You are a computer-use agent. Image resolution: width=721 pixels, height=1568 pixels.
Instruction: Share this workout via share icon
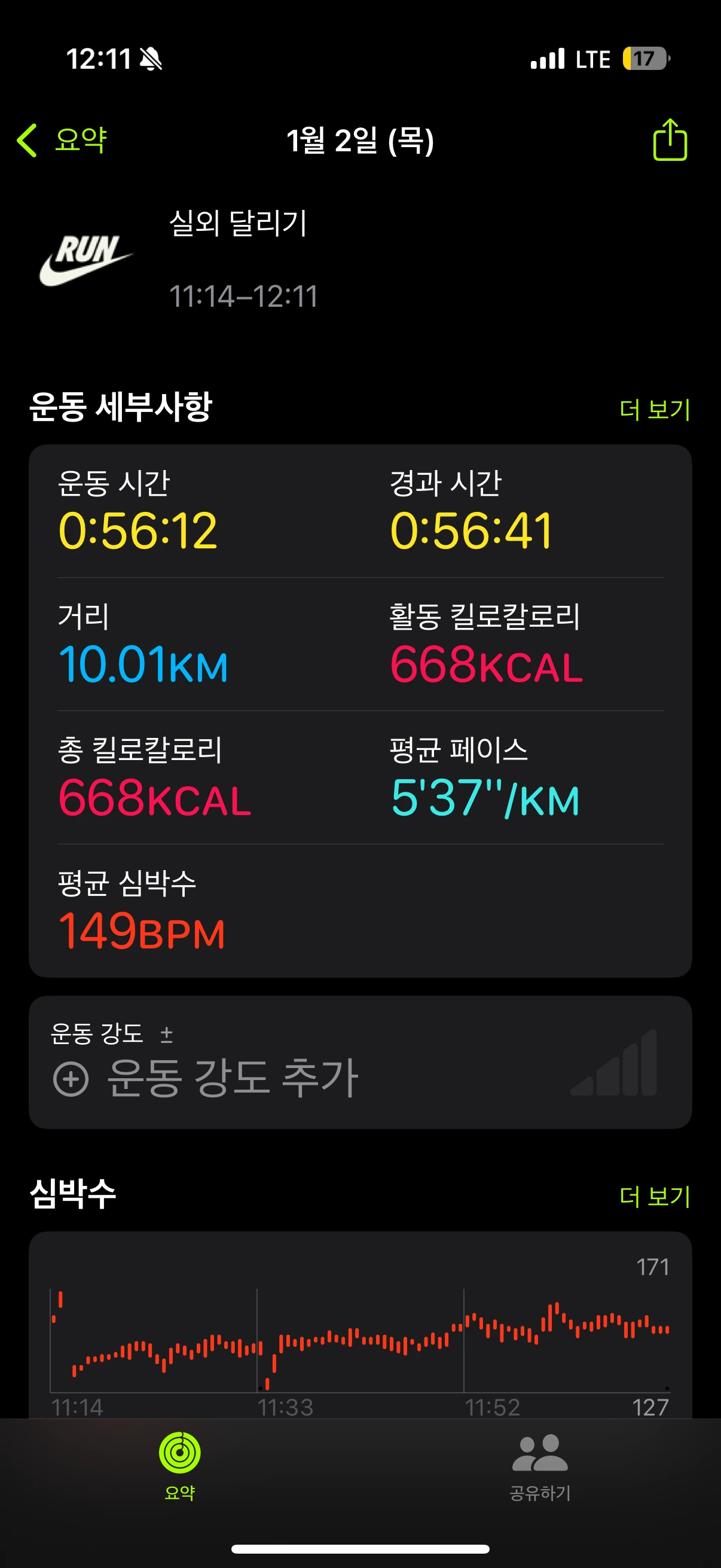[x=670, y=139]
